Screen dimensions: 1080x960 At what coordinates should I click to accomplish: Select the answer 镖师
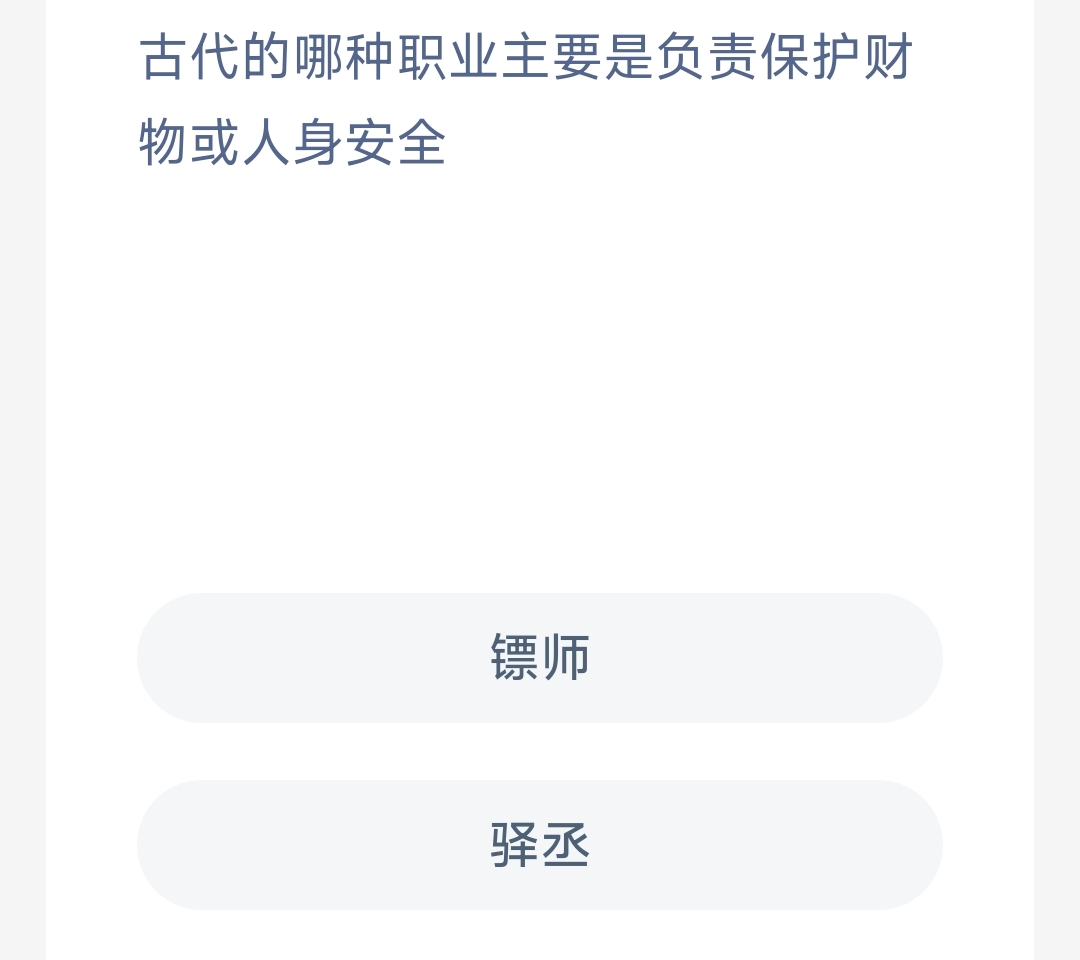[540, 657]
